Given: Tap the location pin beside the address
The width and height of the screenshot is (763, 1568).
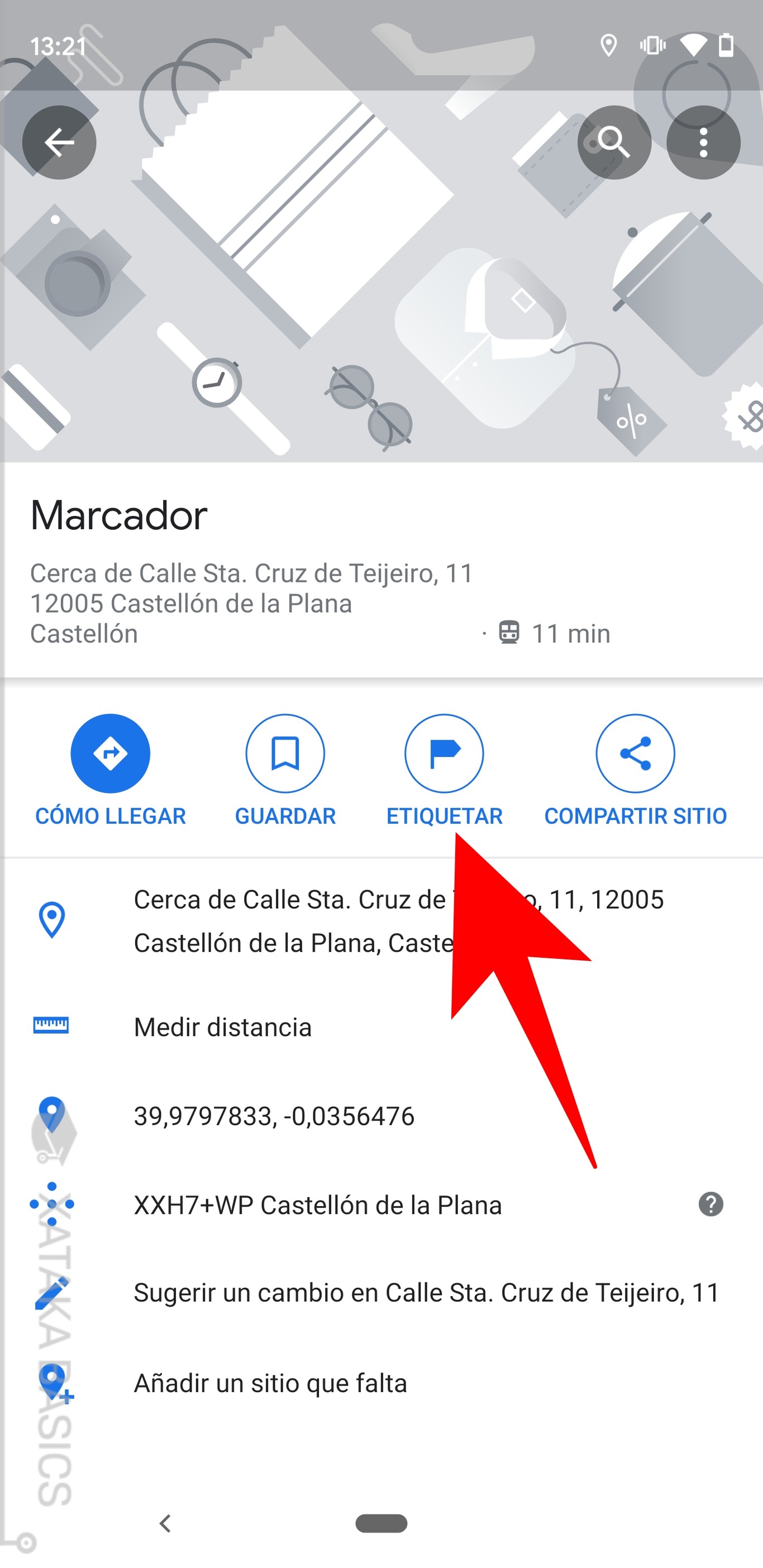Looking at the screenshot, I should [x=53, y=921].
